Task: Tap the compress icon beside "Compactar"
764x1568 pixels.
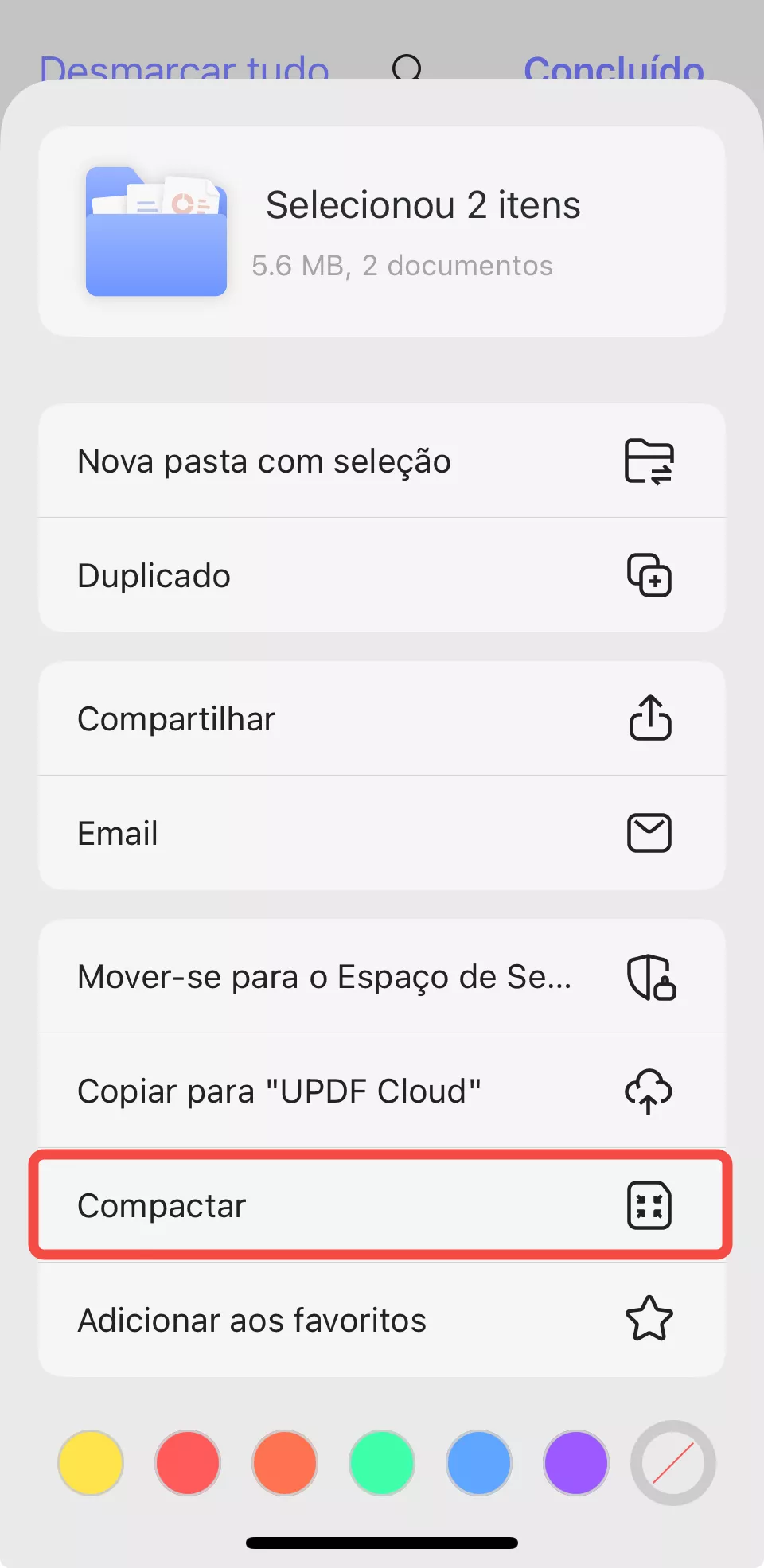Action: tap(649, 1205)
